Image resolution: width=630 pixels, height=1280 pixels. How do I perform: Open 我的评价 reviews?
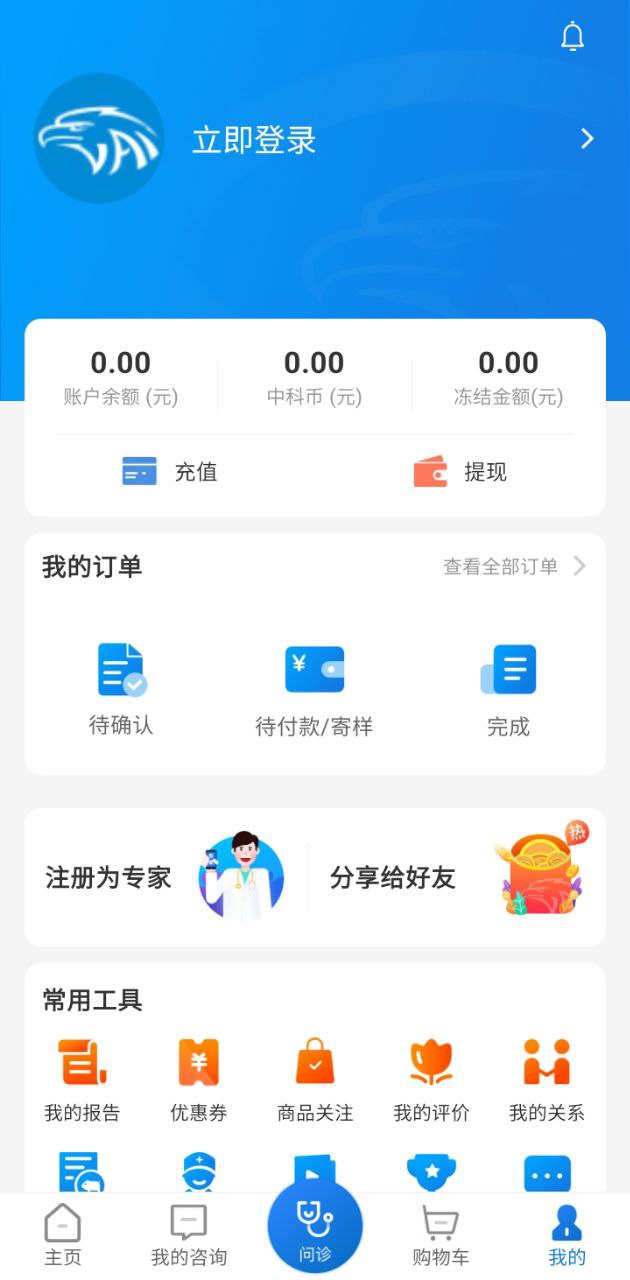[431, 1080]
